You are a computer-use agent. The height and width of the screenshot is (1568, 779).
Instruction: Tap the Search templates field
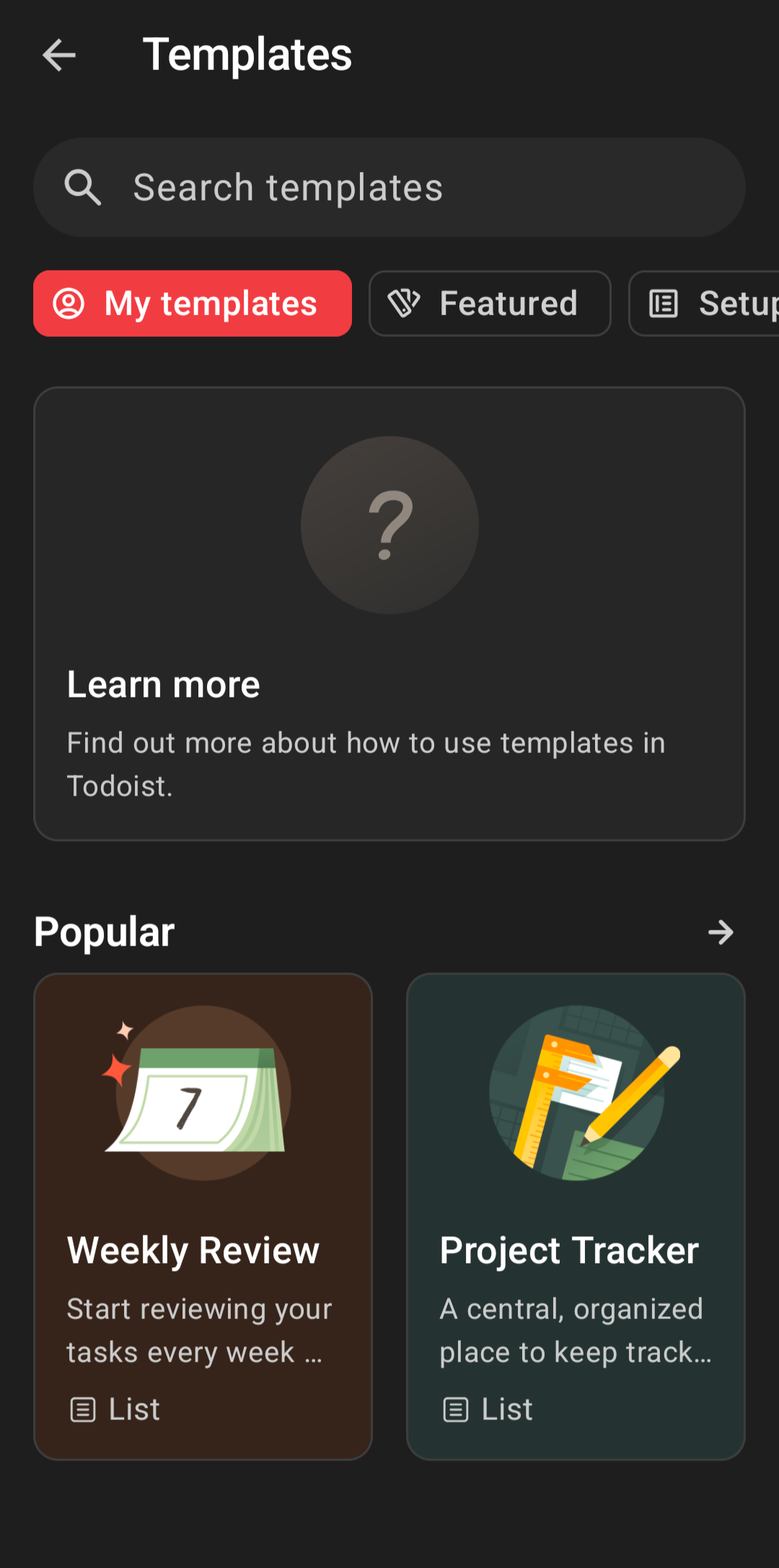coord(389,188)
